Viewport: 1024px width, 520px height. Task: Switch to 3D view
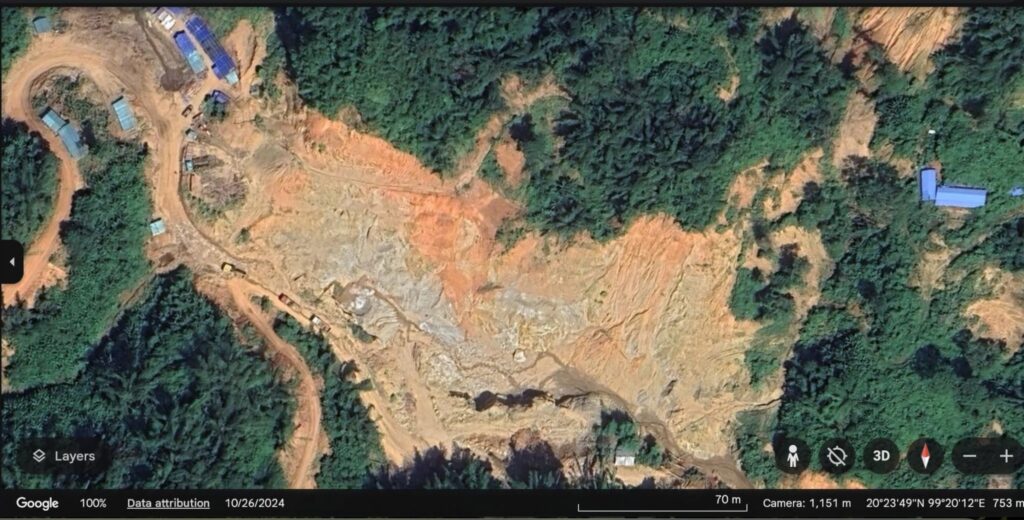pyautogui.click(x=881, y=456)
